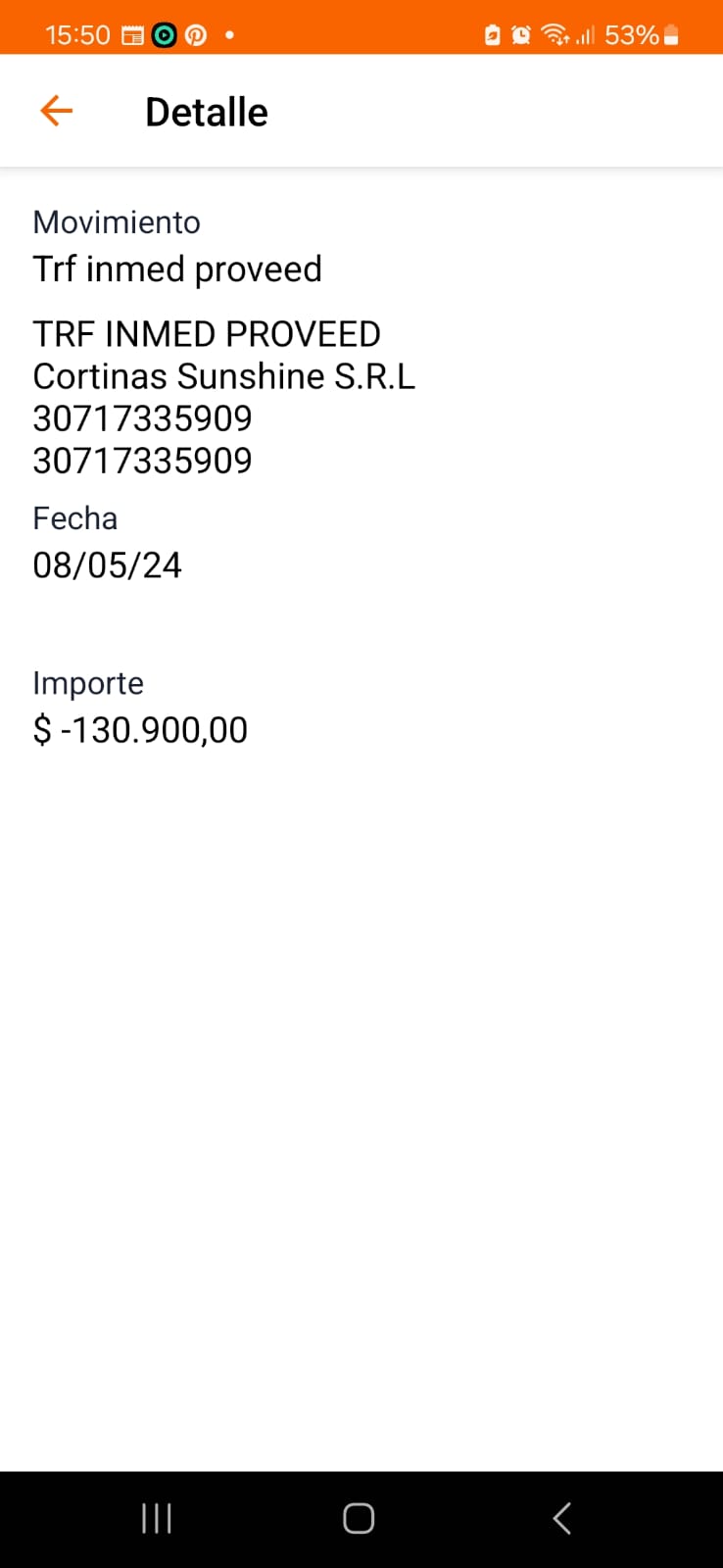Image resolution: width=723 pixels, height=1568 pixels.
Task: Open recent apps from the navigation bar
Action: click(157, 1518)
